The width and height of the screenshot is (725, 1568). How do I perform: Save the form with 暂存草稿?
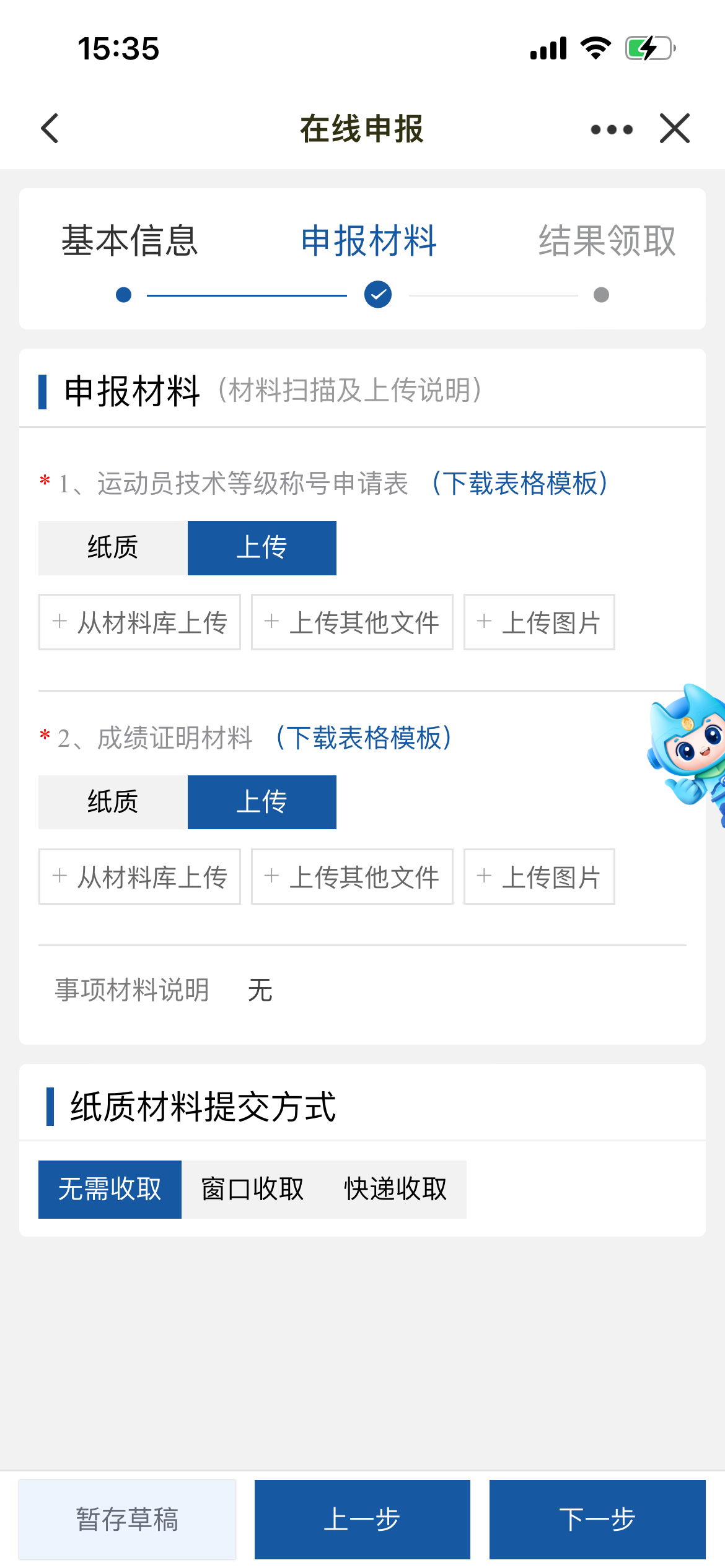(x=127, y=1520)
